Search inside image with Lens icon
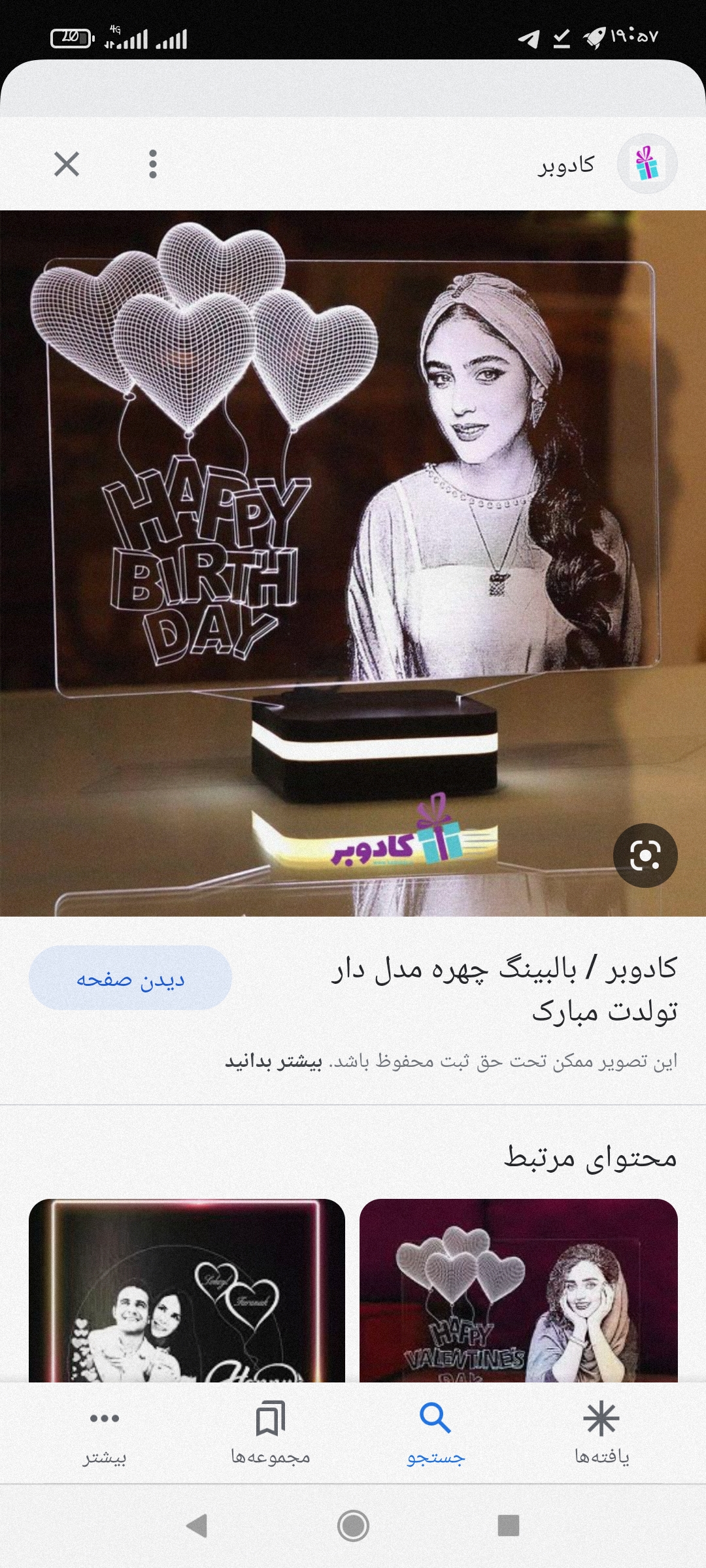The height and width of the screenshot is (1568, 706). [645, 855]
